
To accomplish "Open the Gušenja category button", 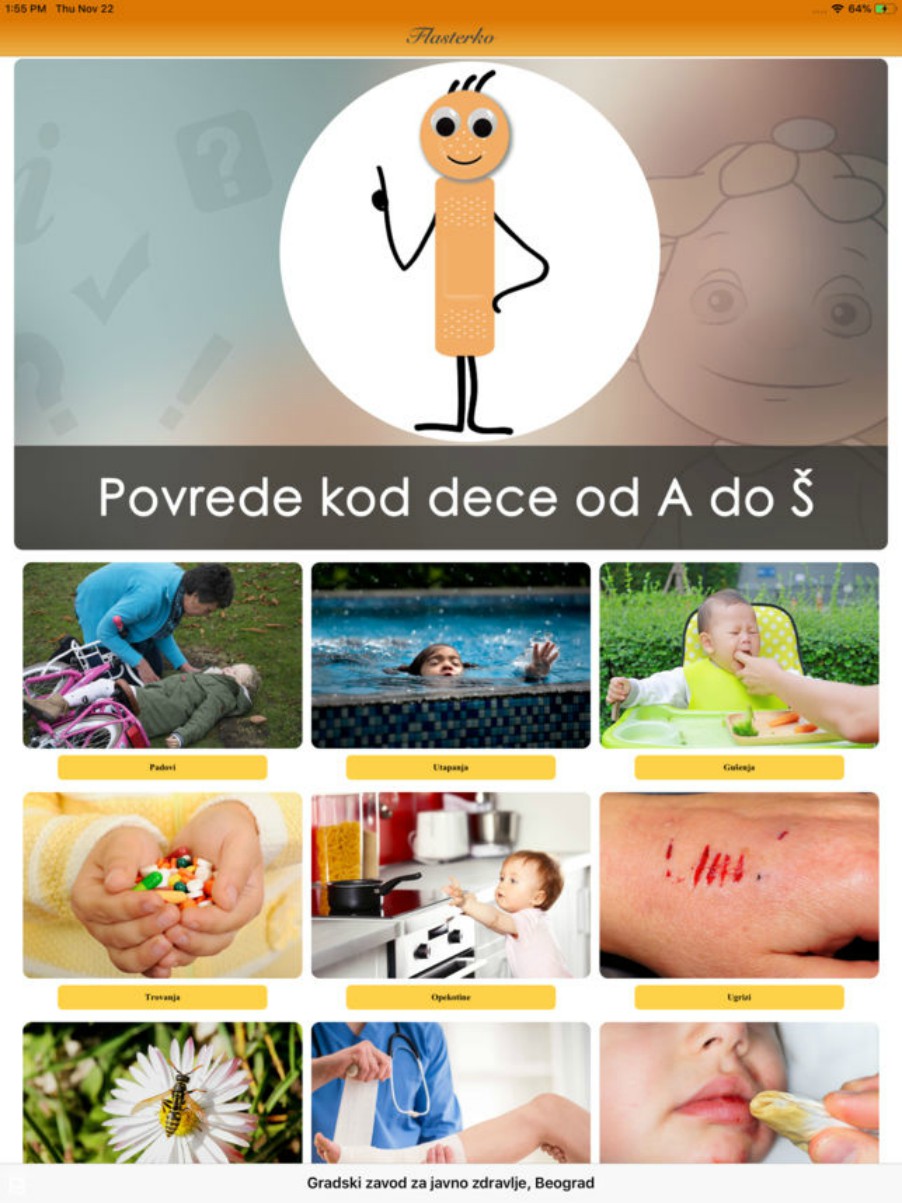I will pos(739,767).
